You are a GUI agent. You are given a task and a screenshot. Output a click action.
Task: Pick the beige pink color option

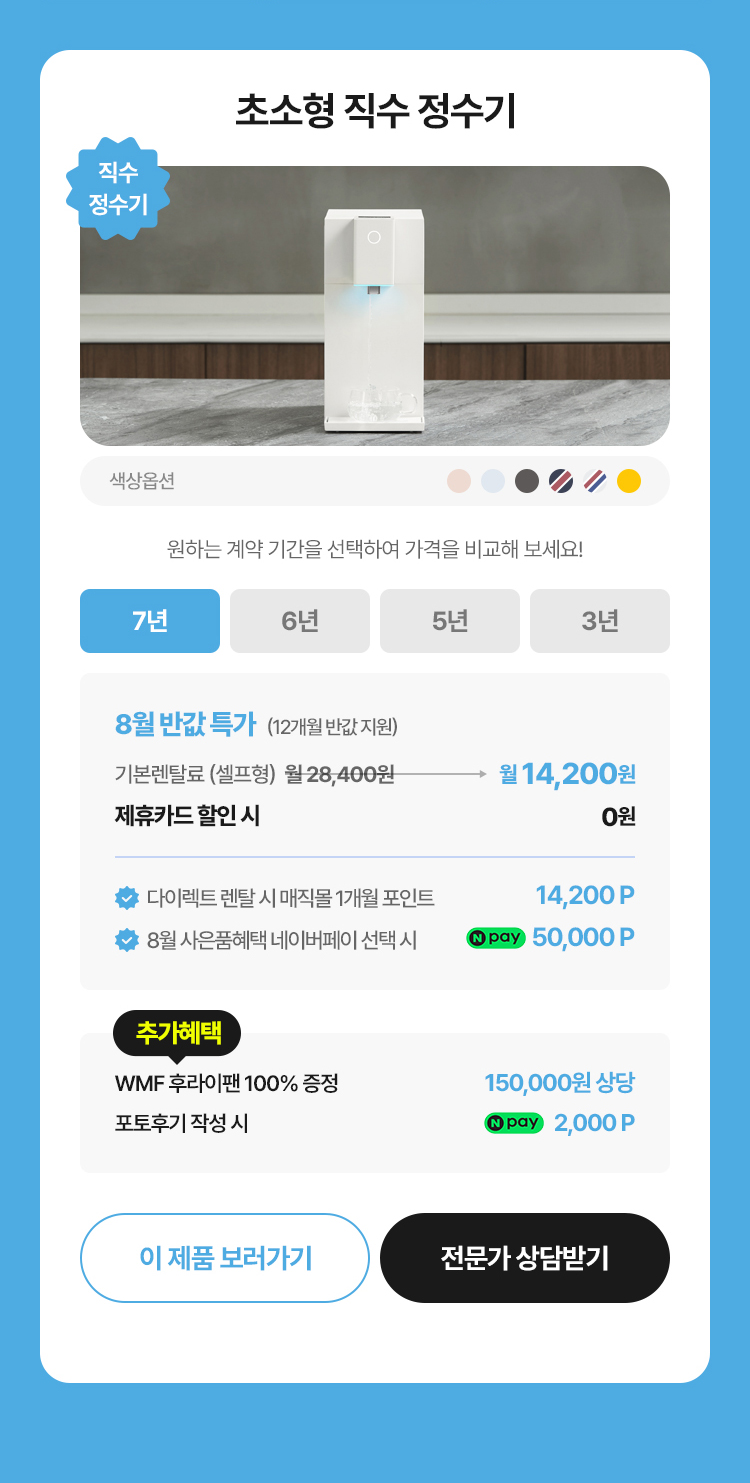click(459, 481)
